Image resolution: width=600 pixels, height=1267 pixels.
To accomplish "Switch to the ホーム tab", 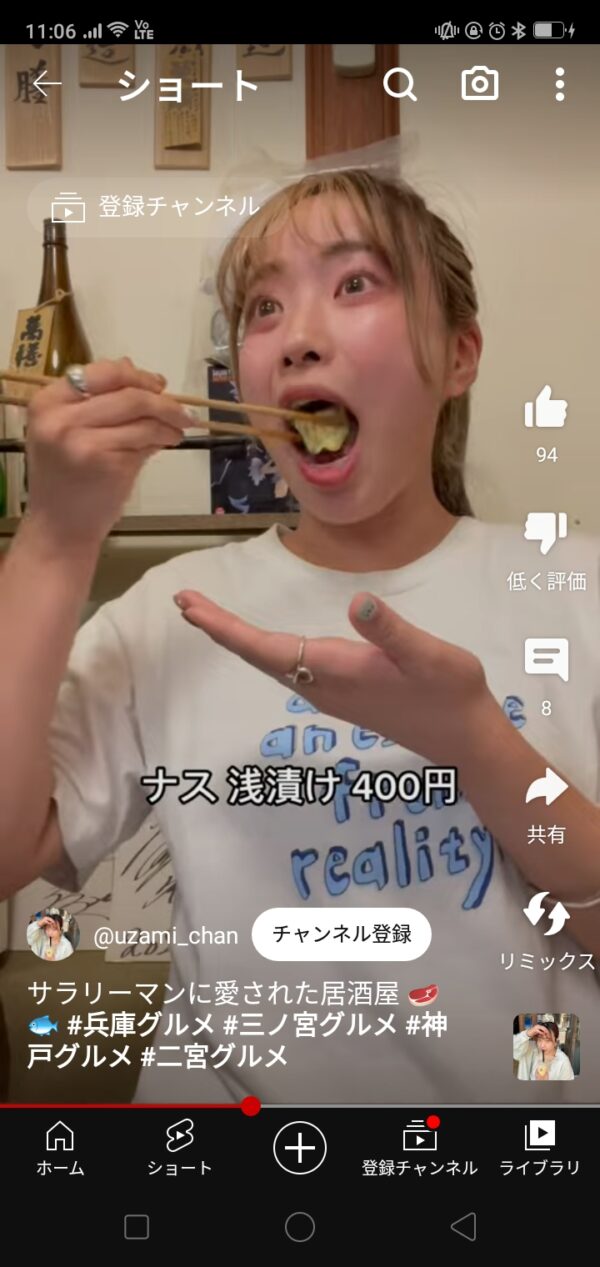I will [60, 1147].
